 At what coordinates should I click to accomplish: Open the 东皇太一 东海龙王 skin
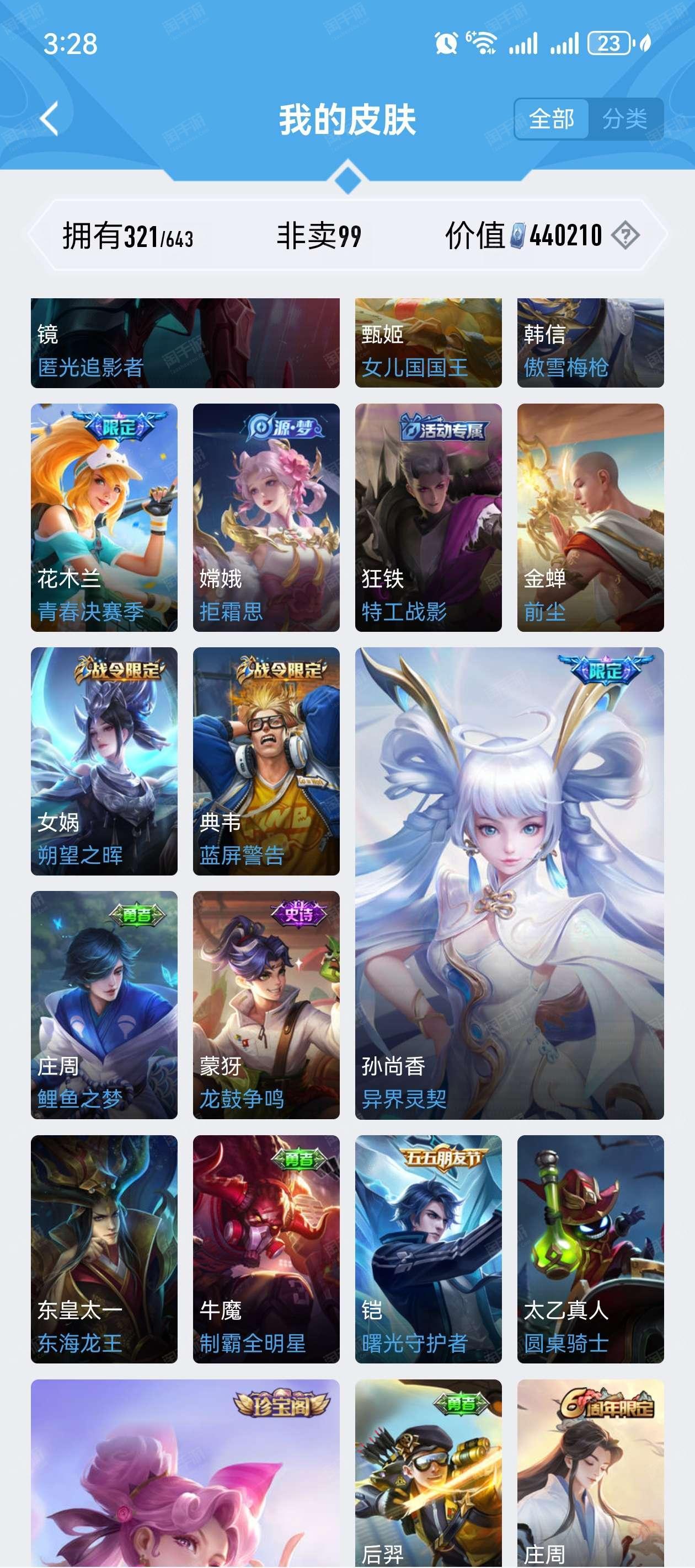104,1249
